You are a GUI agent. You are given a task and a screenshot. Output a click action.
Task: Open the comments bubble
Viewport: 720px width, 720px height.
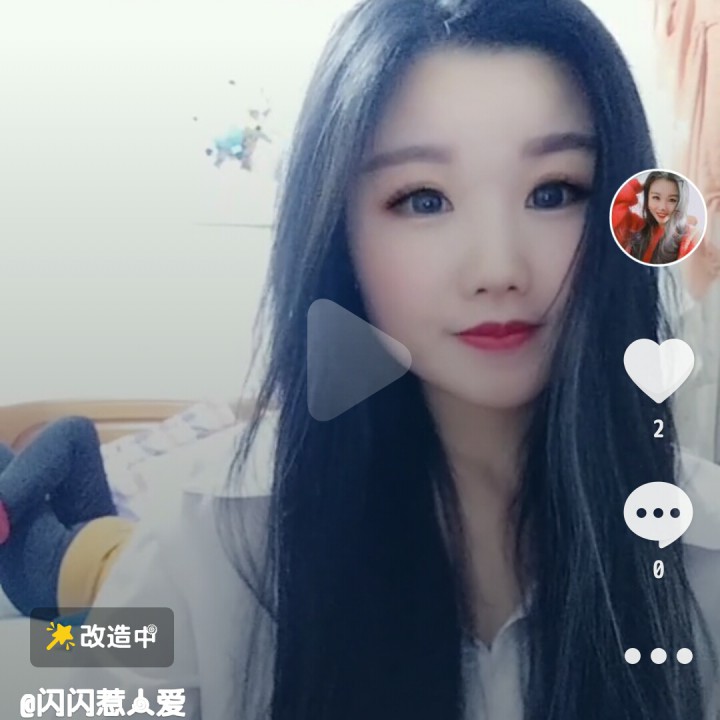658,514
